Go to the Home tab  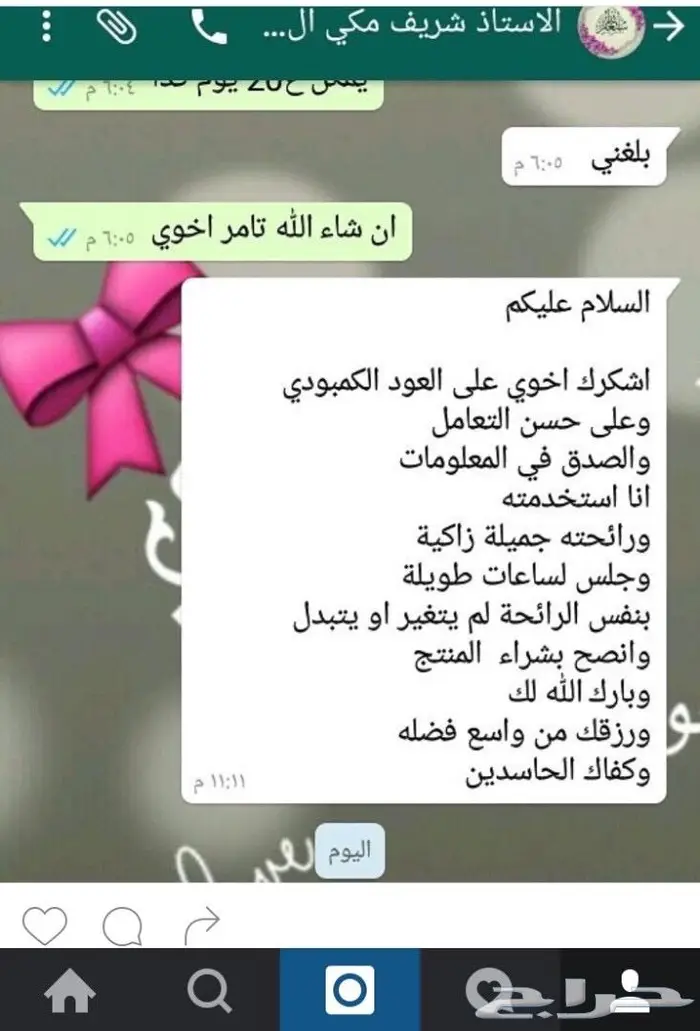pyautogui.click(x=70, y=990)
